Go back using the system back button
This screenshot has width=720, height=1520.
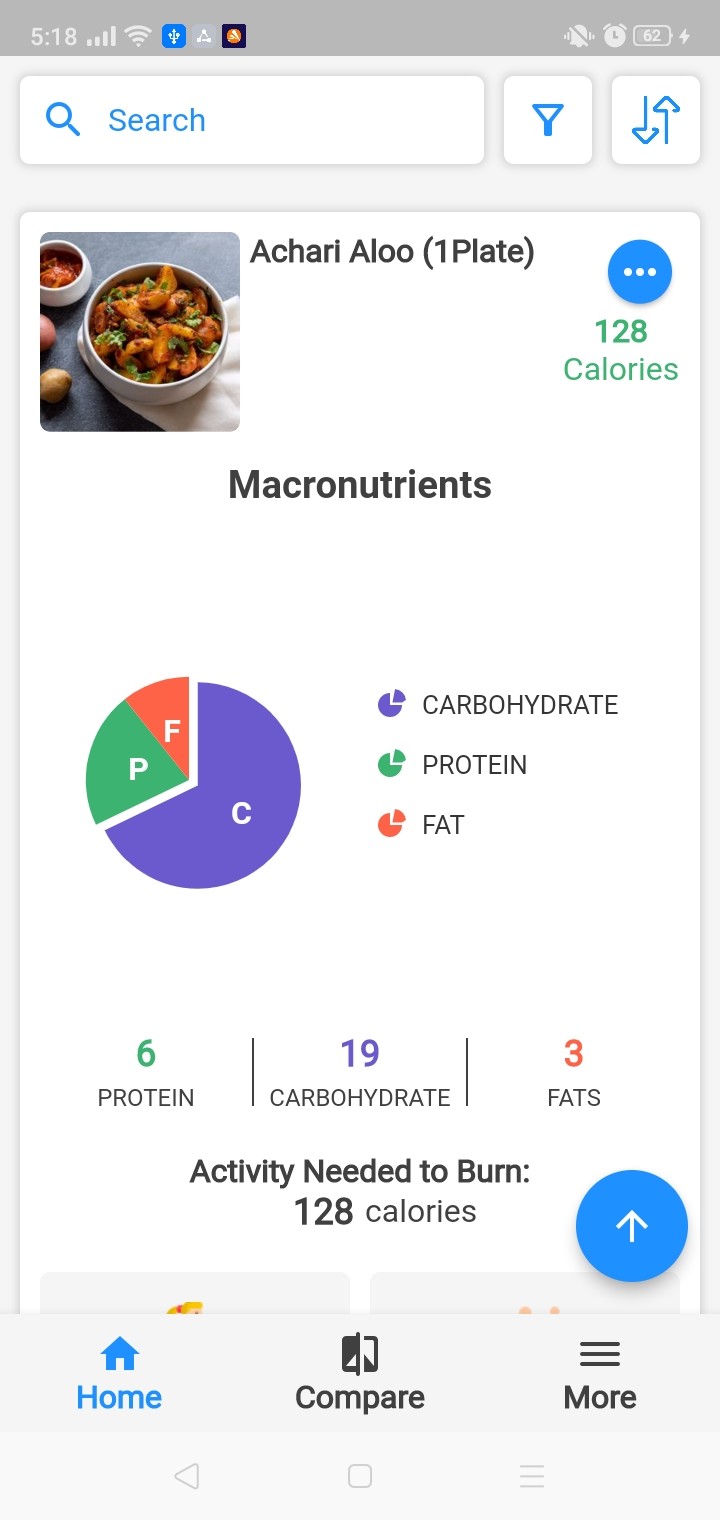pyautogui.click(x=187, y=1476)
